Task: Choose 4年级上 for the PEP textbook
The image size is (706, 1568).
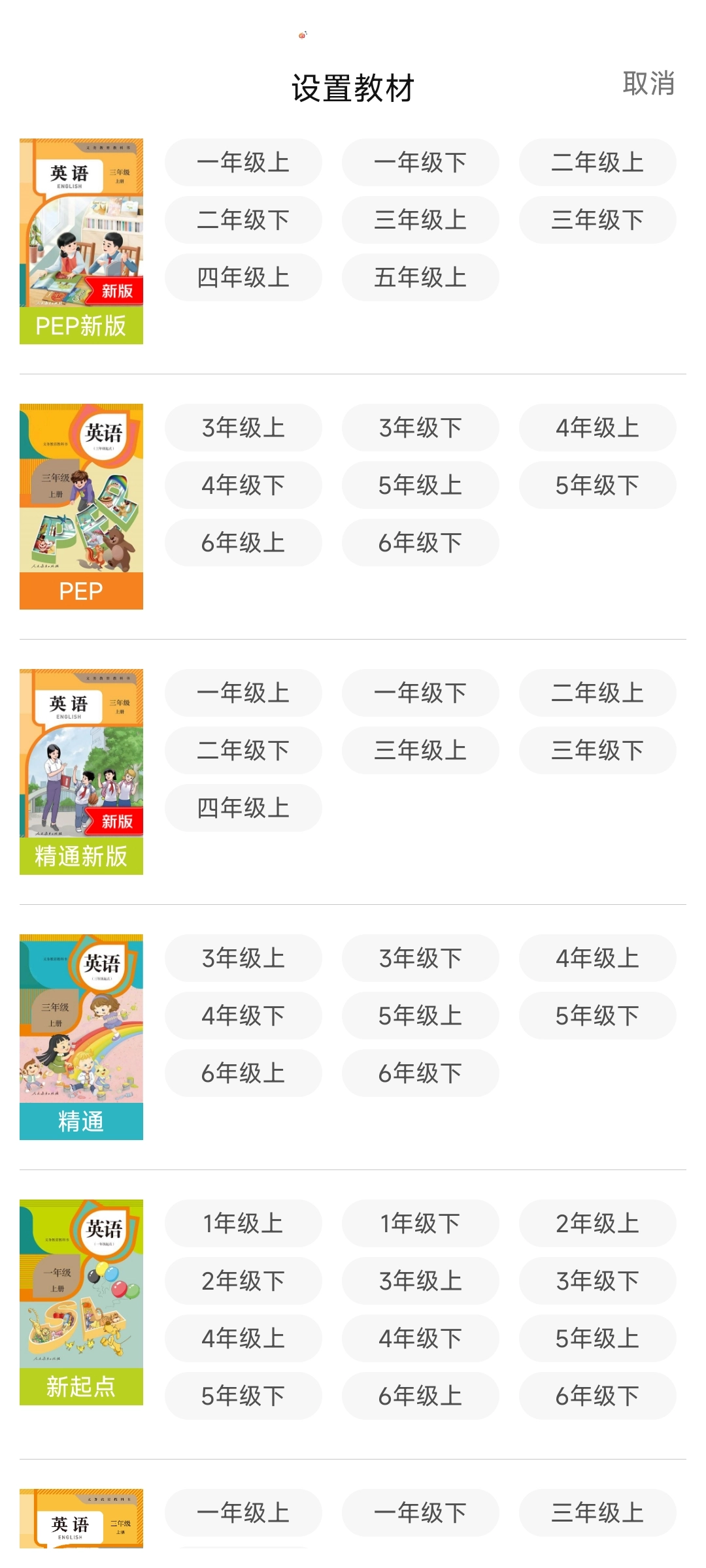Action: click(x=597, y=427)
